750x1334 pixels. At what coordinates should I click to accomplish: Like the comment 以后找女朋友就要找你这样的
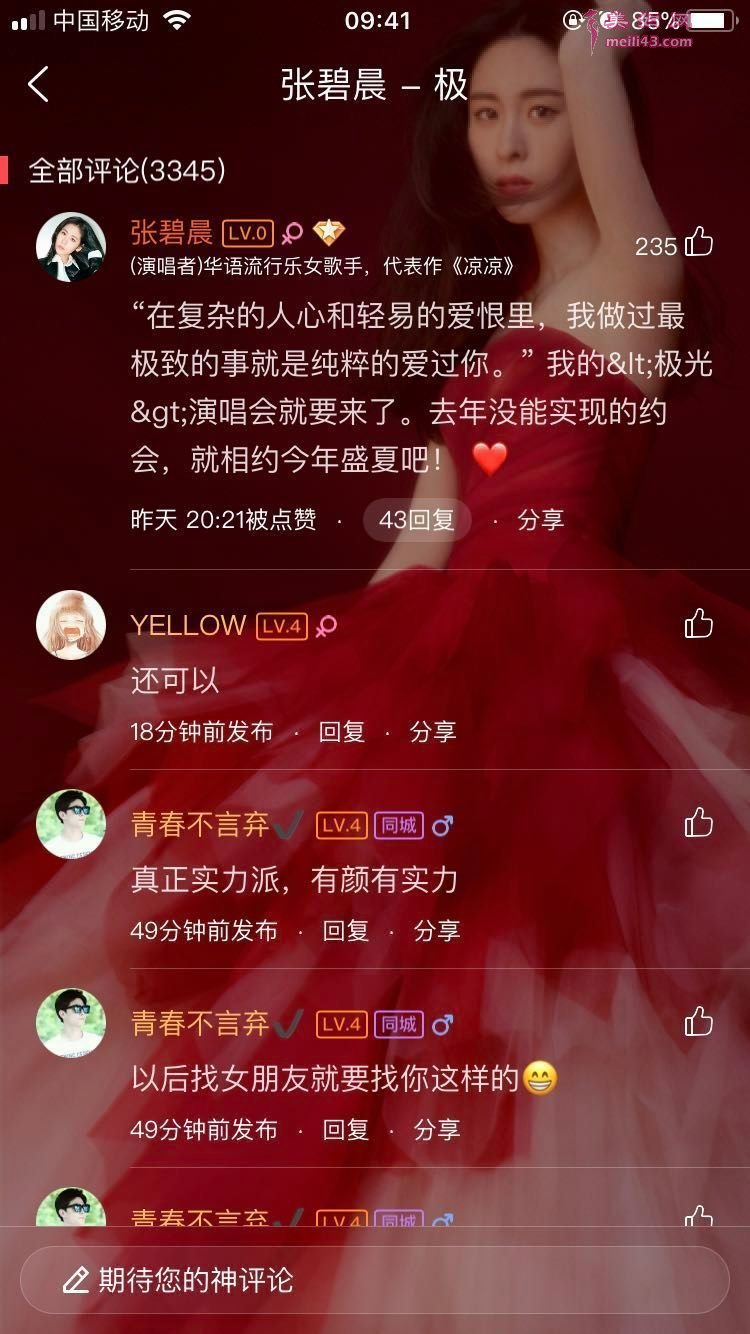coord(699,1022)
